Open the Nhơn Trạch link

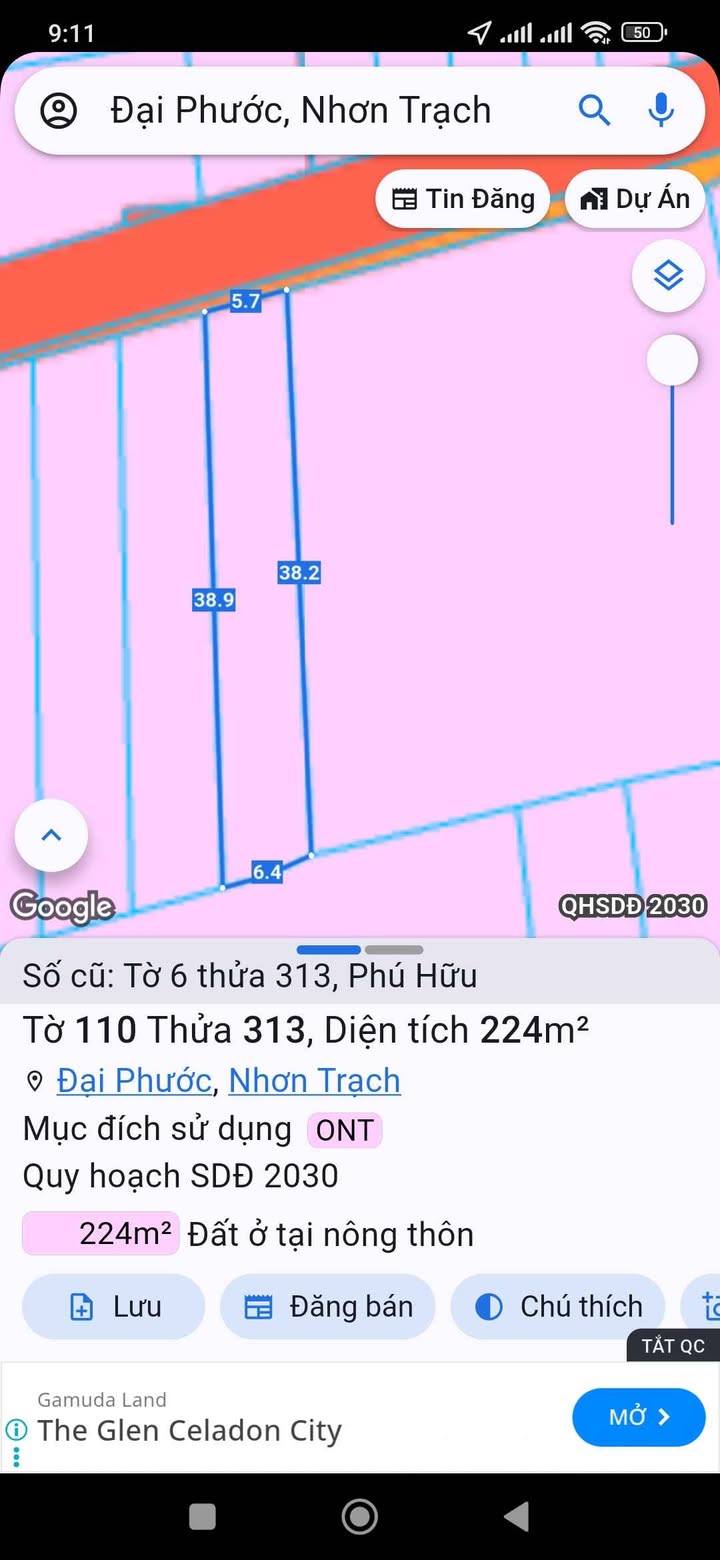314,1080
